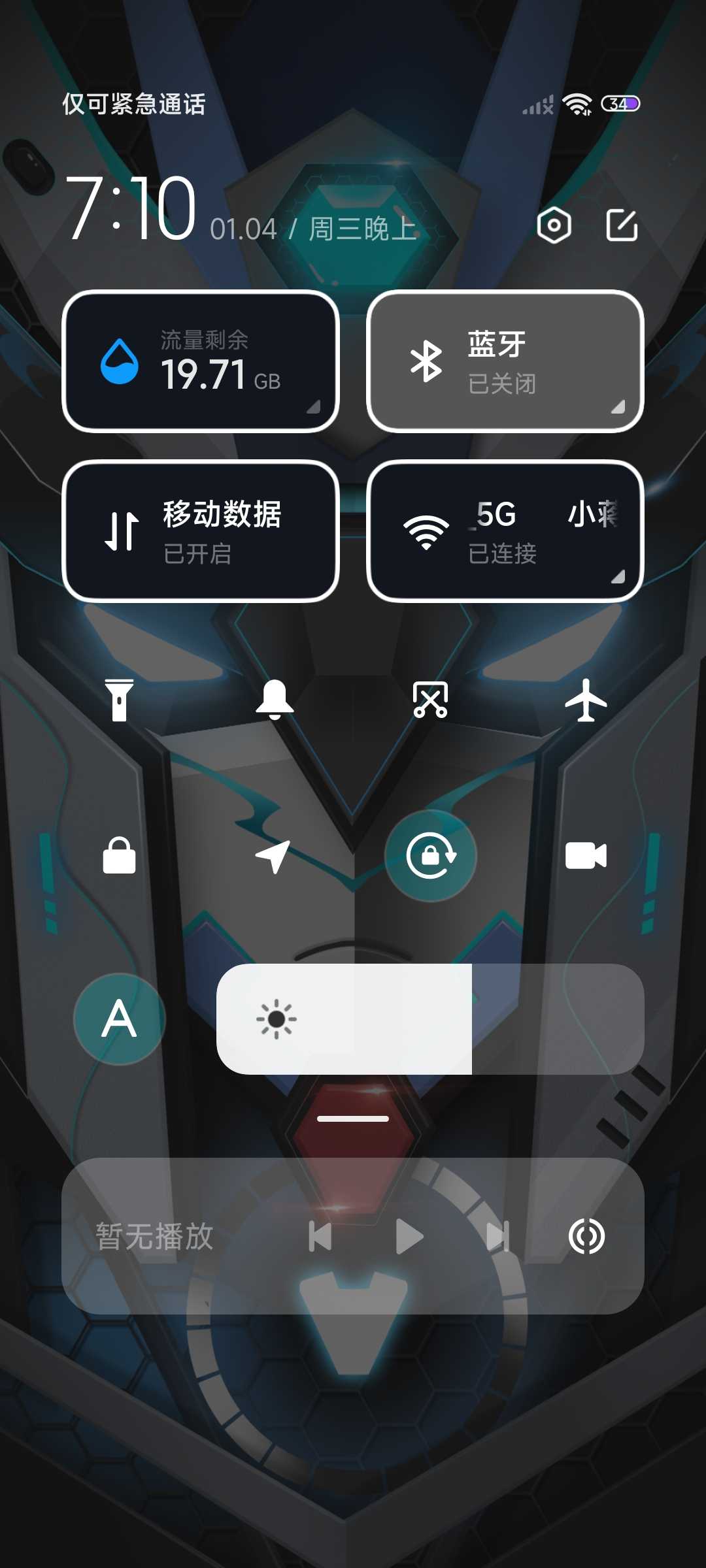
Task: Turn off the rotation lock
Action: [430, 856]
